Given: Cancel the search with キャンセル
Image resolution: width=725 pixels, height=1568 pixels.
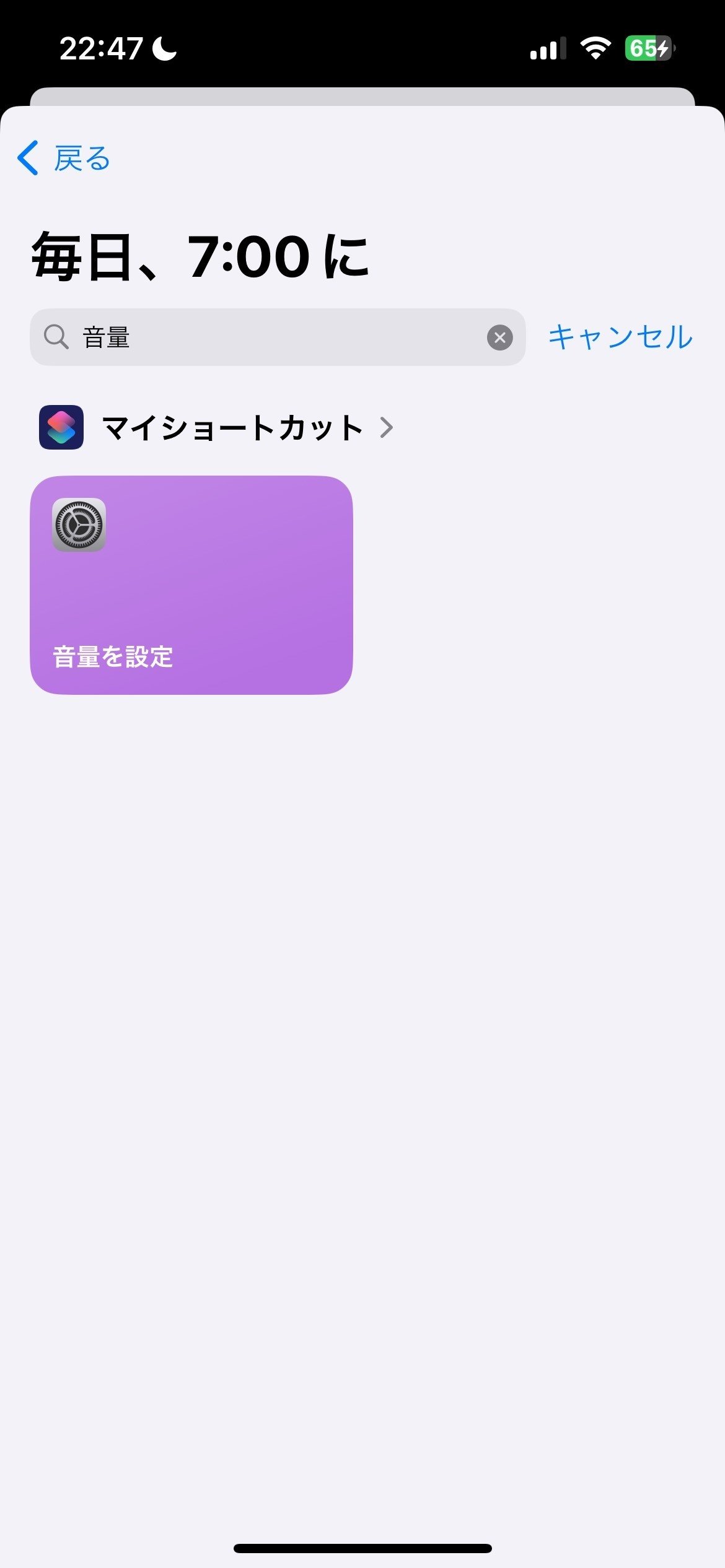Looking at the screenshot, I should (620, 338).
